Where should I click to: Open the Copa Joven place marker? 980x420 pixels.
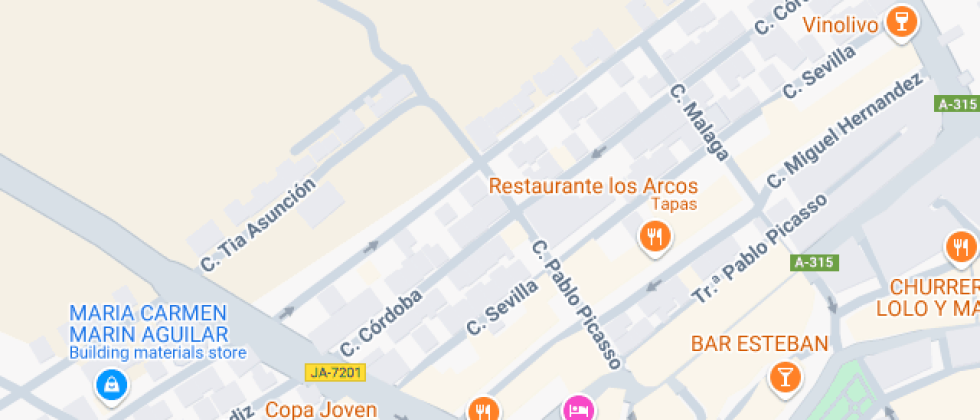pyautogui.click(x=483, y=409)
